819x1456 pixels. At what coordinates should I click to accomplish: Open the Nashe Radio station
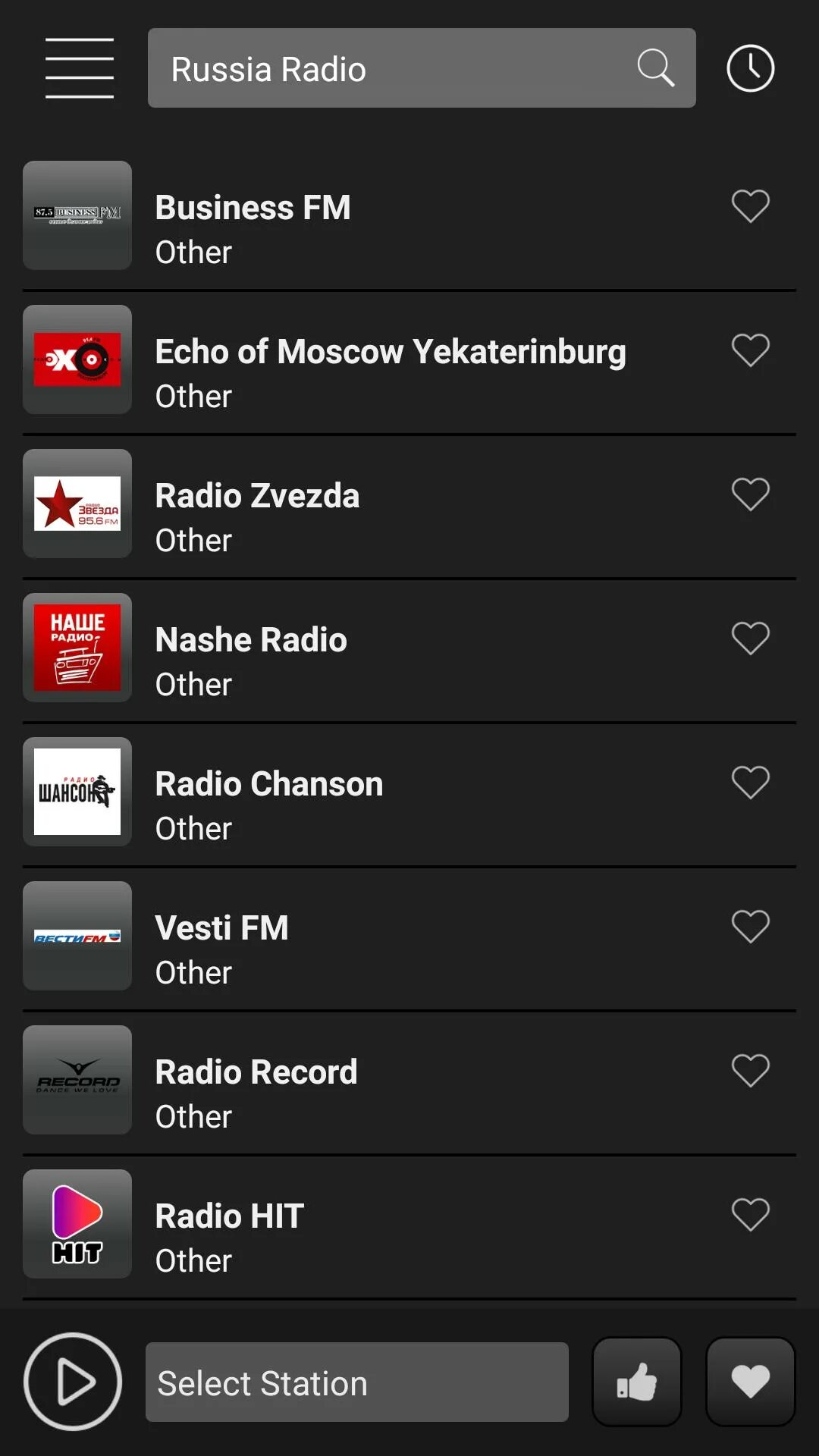pyautogui.click(x=409, y=648)
